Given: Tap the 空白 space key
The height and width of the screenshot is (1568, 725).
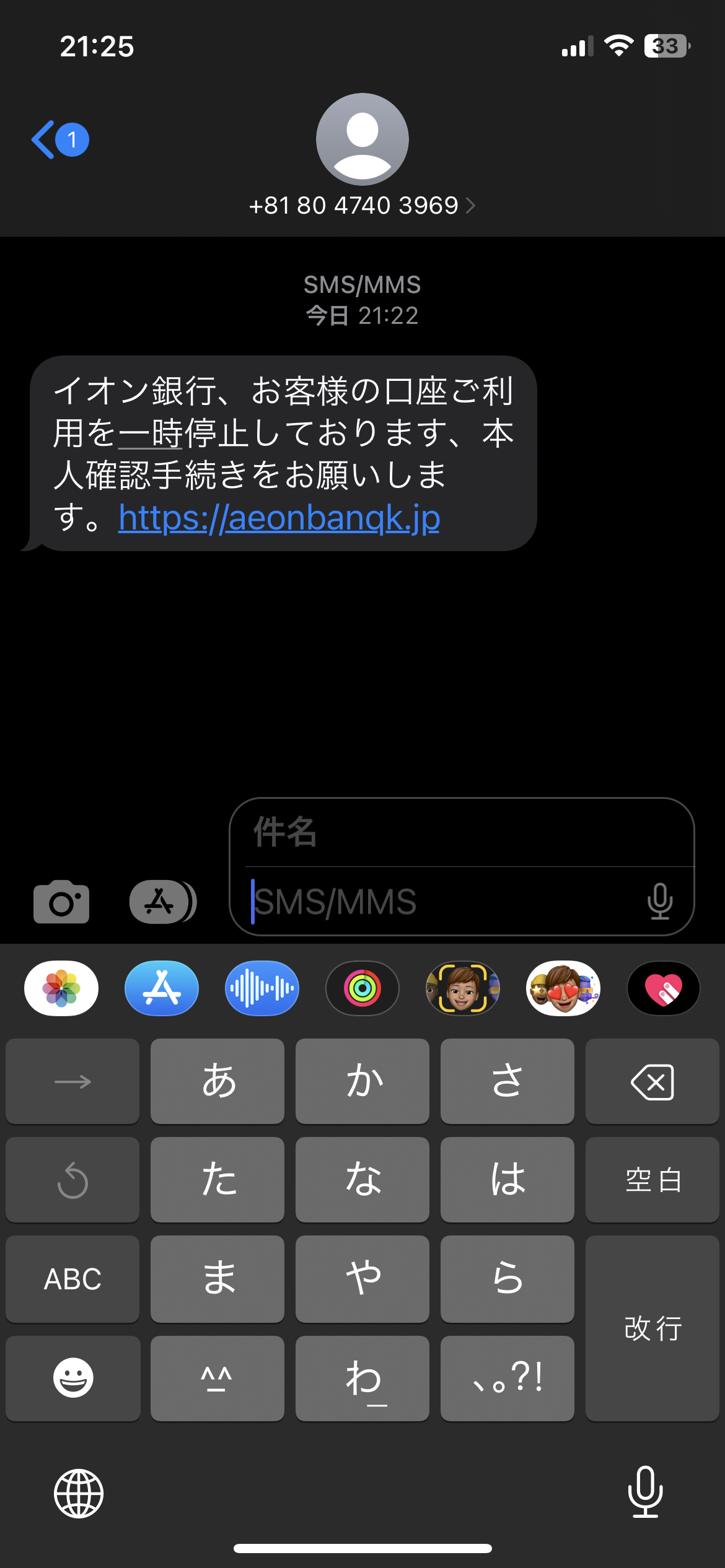Looking at the screenshot, I should pos(652,1180).
